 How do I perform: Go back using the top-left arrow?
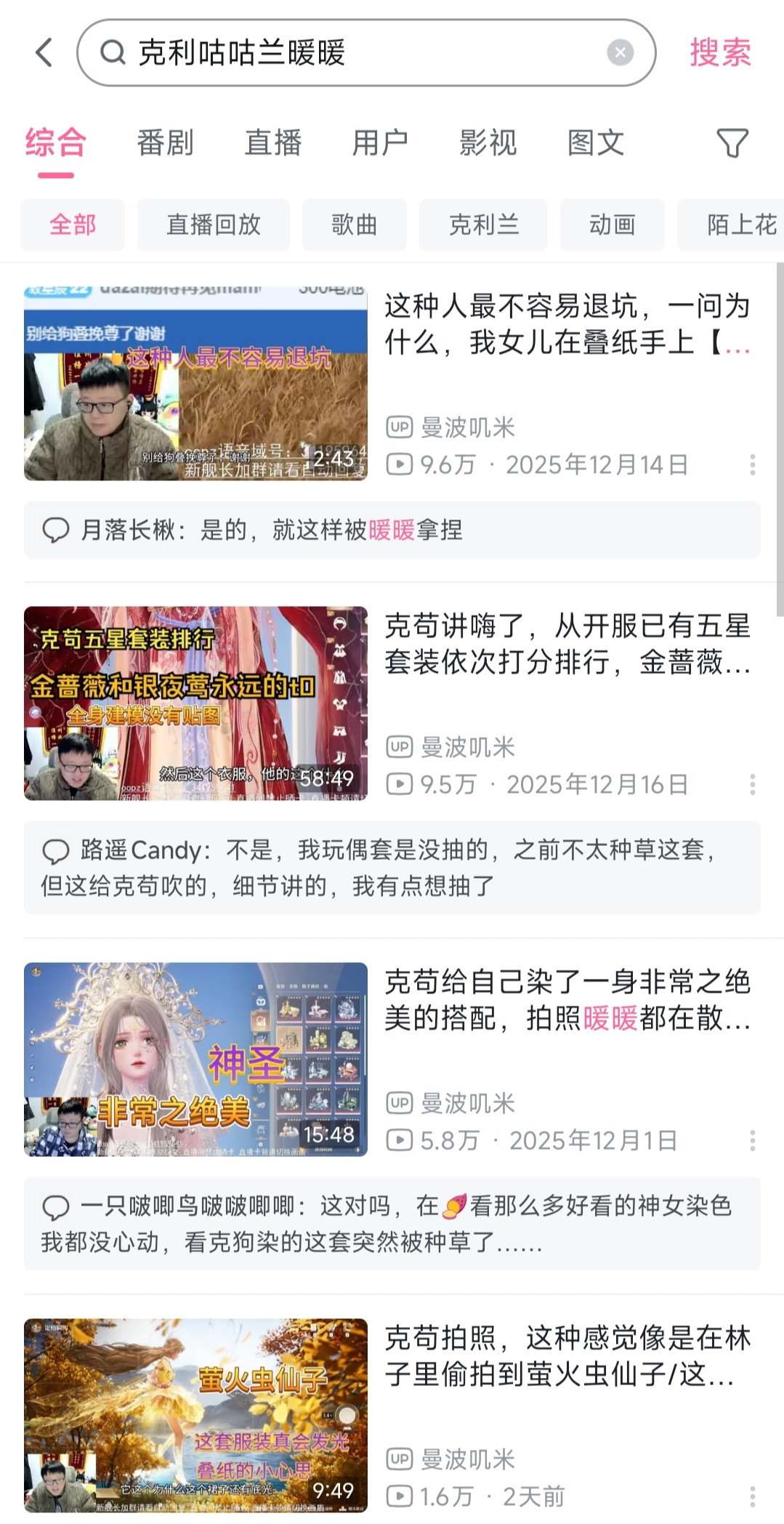coord(44,52)
